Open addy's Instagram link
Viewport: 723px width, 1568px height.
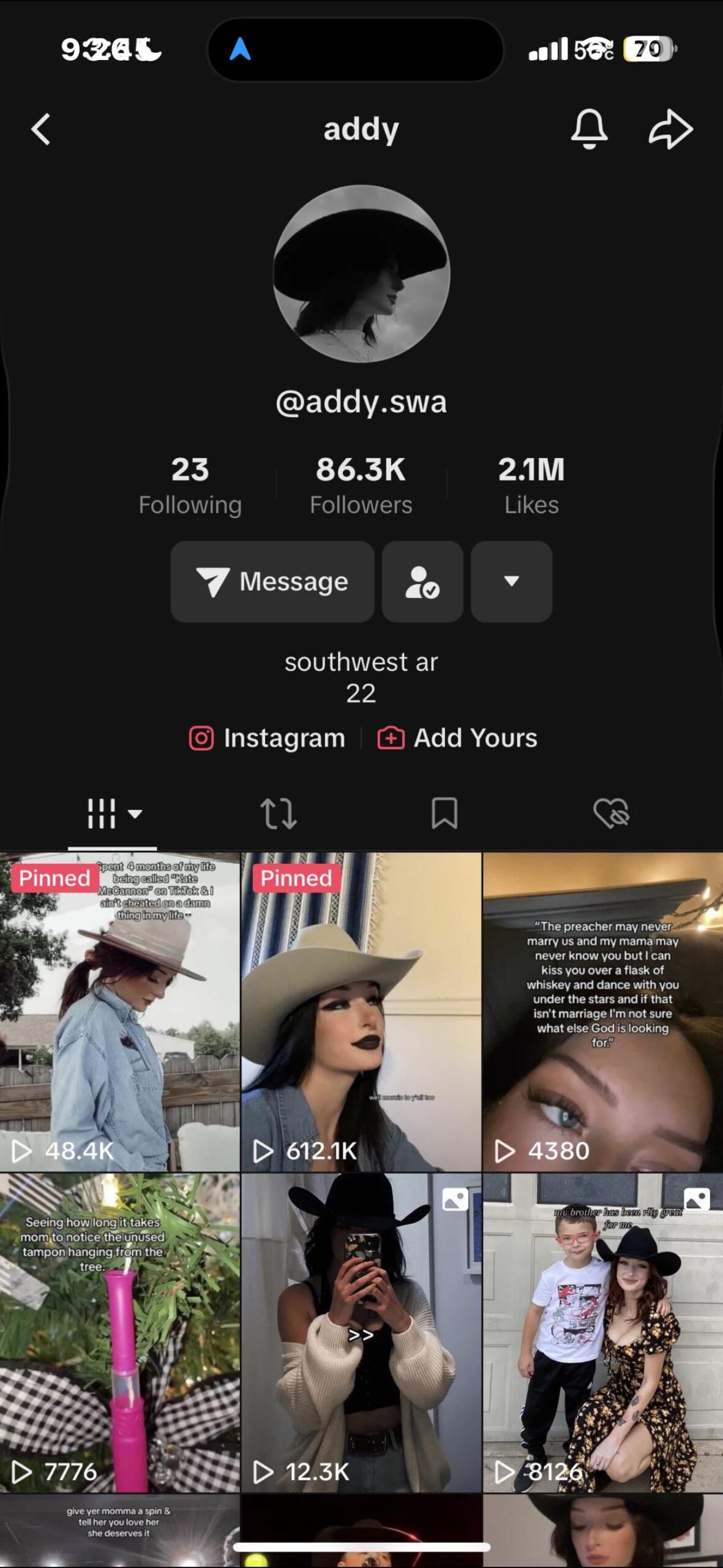[267, 738]
